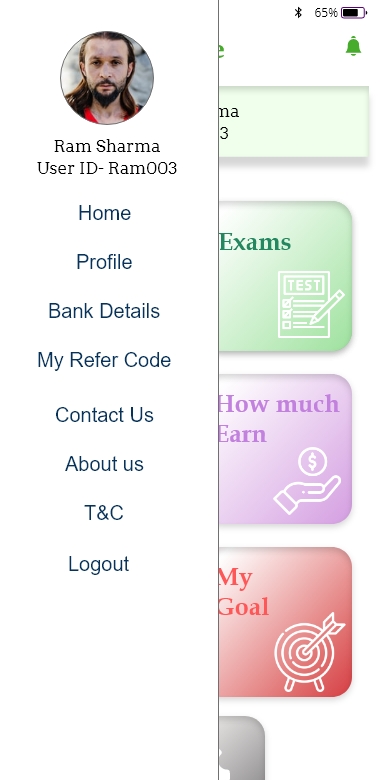This screenshot has height=780, width=381.
Task: Open the How much Earn card
Action: [285, 449]
